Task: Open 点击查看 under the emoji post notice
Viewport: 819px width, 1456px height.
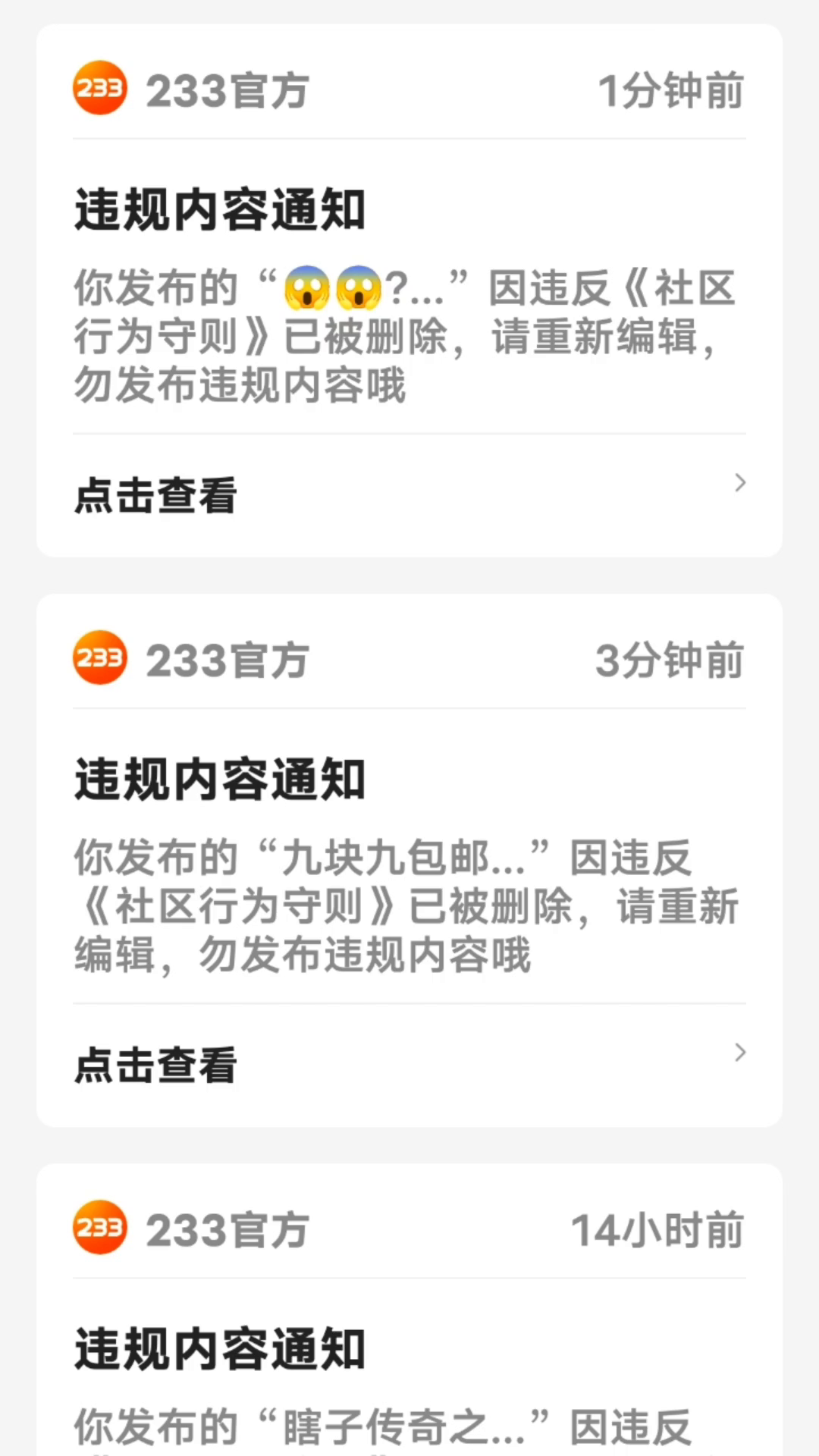Action: pyautogui.click(x=409, y=495)
